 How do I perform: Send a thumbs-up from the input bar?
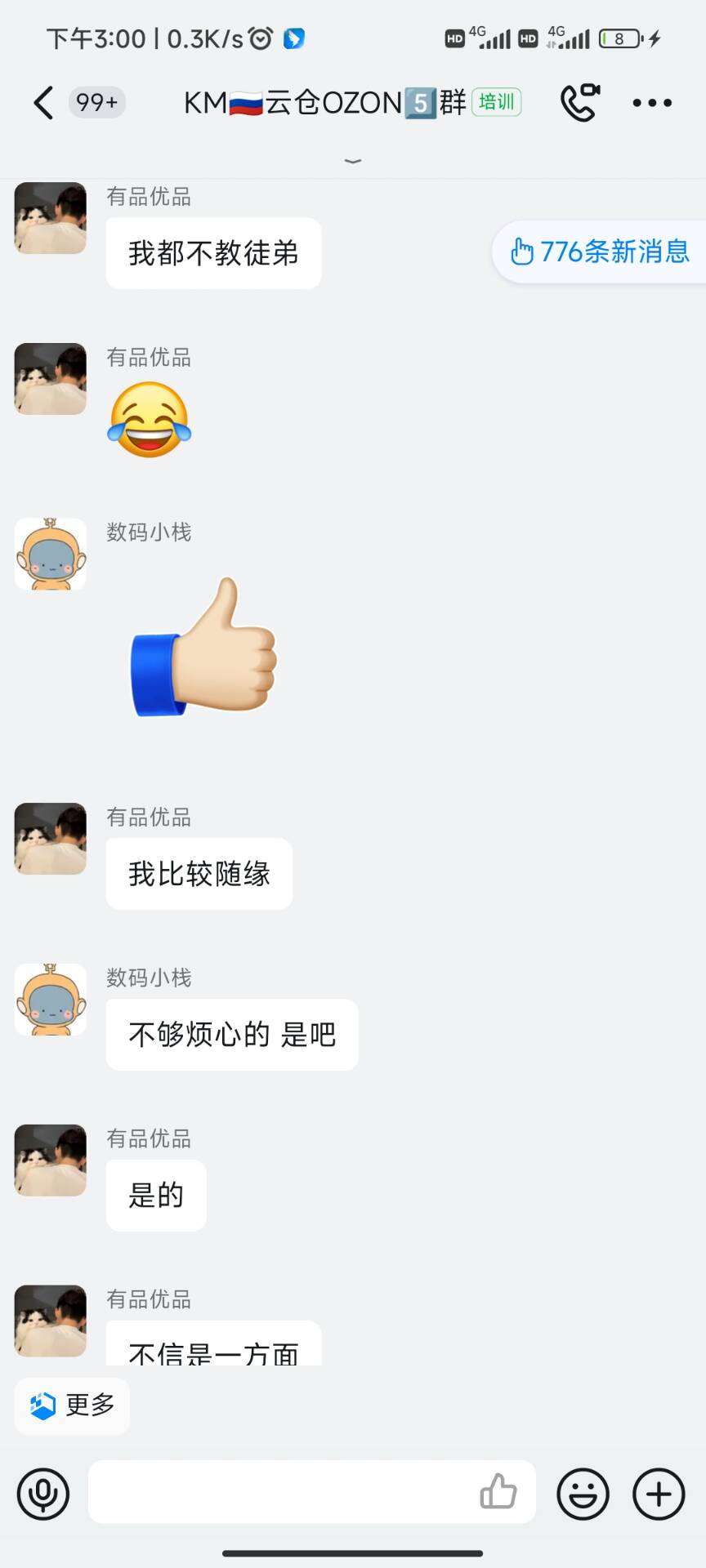tap(498, 1492)
